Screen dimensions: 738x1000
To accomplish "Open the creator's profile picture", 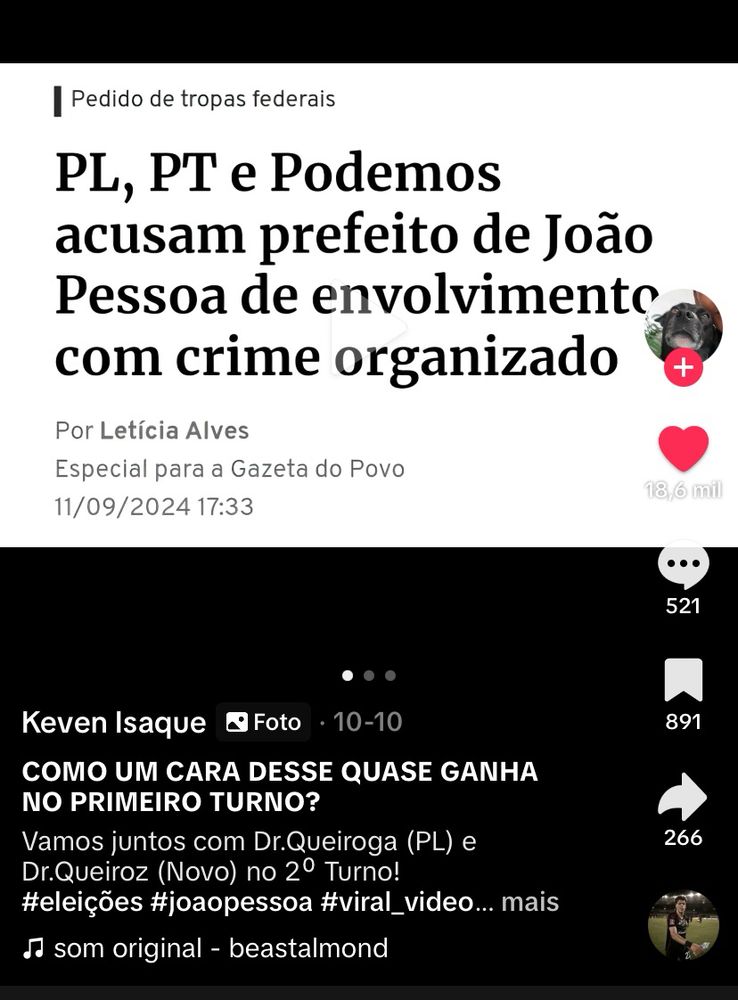I will pos(683,327).
